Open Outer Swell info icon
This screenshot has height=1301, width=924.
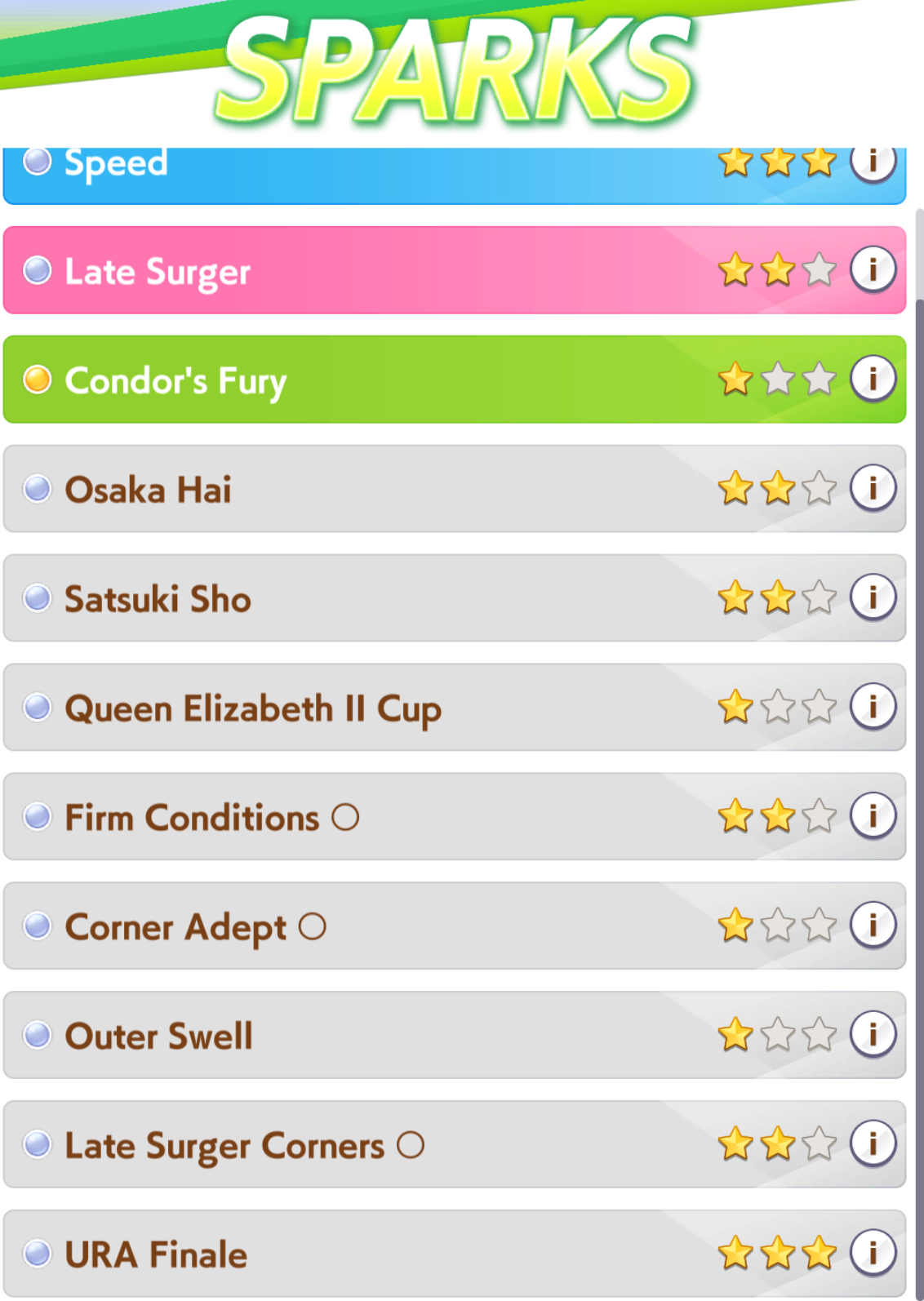click(873, 1034)
